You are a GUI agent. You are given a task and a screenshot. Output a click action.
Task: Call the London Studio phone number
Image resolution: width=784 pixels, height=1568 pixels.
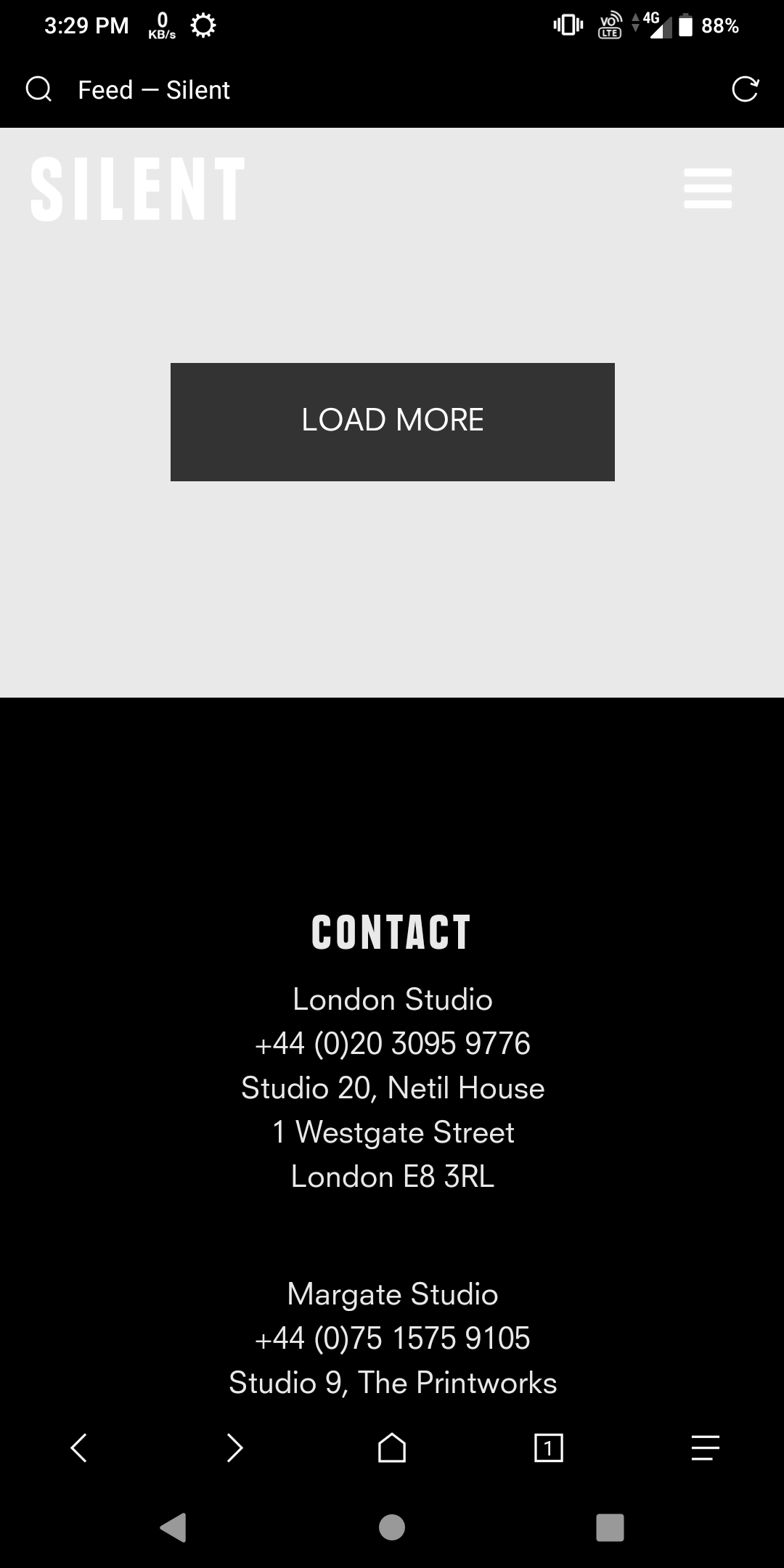point(393,1044)
